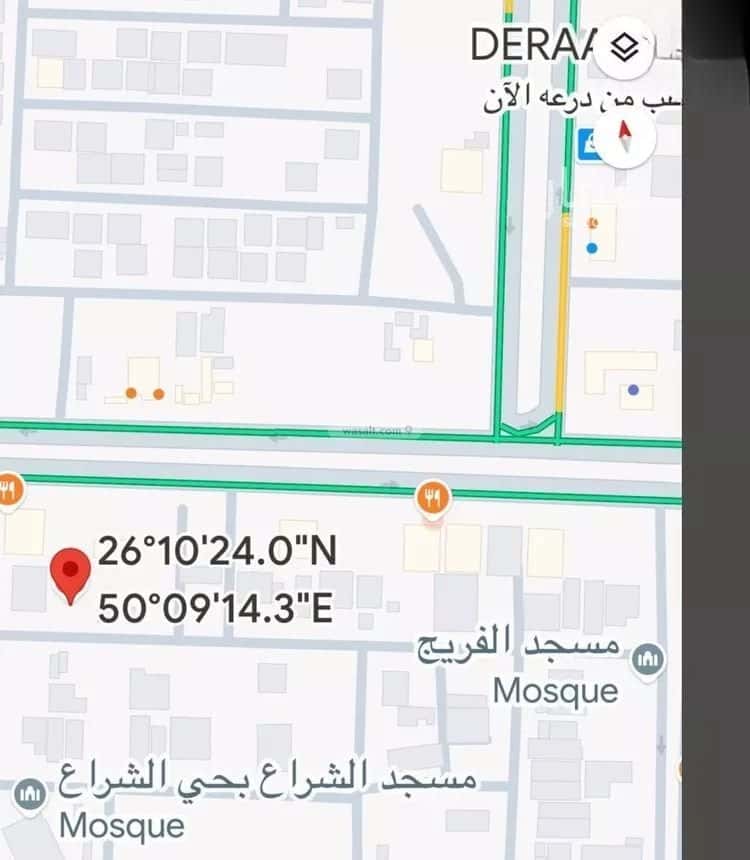The height and width of the screenshot is (860, 750).
Task: Open the map layers button
Action: pyautogui.click(x=625, y=48)
